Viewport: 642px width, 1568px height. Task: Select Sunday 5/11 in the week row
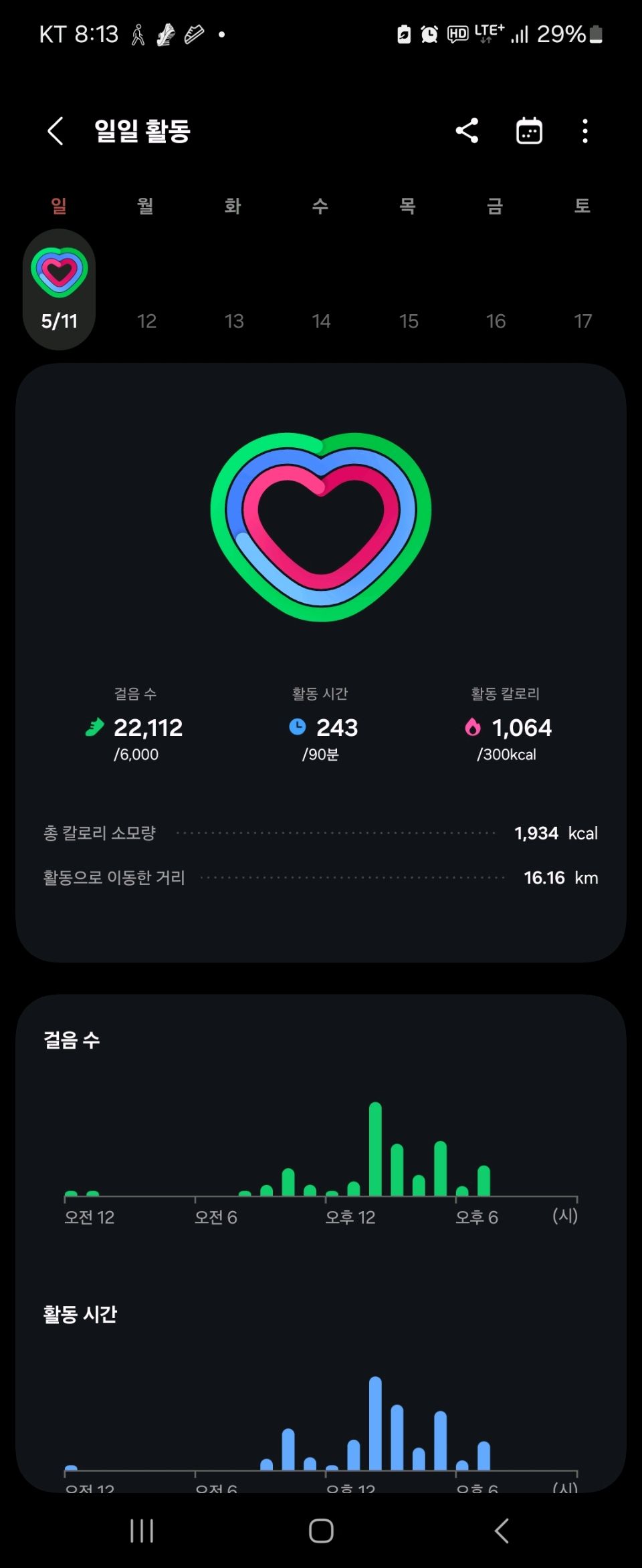click(60, 289)
